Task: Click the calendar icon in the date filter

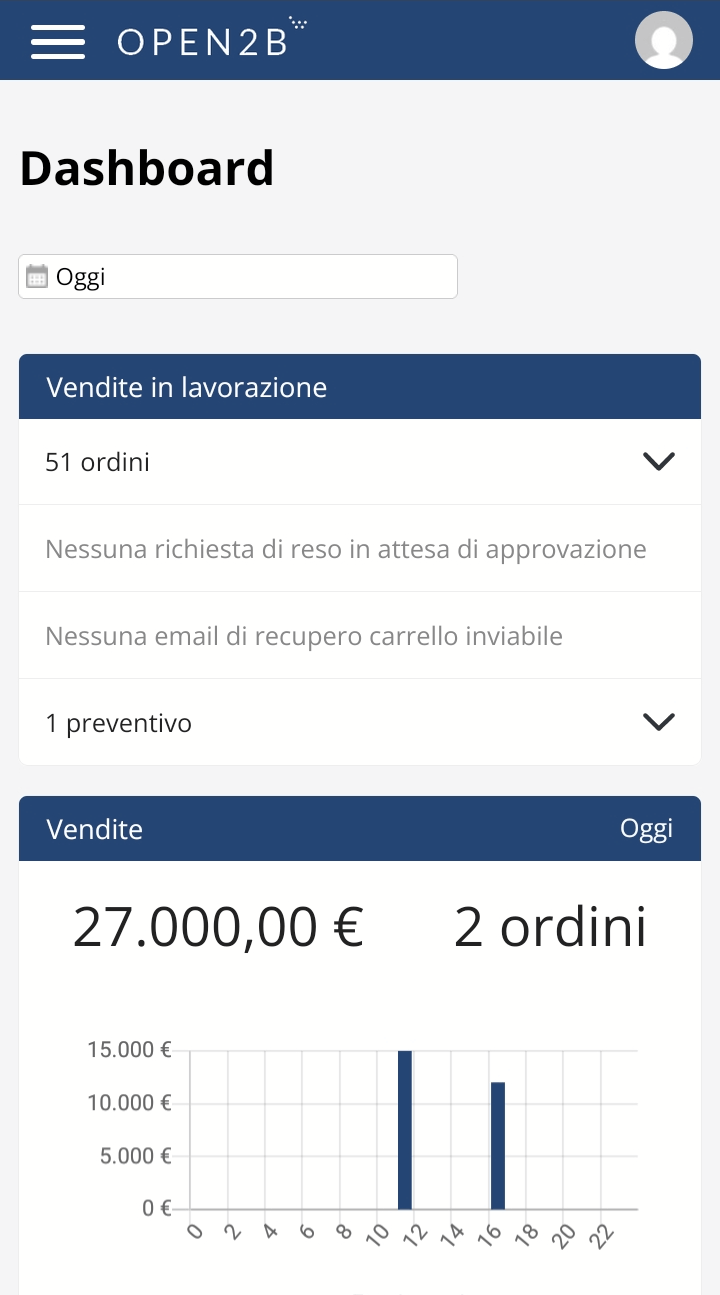Action: [x=37, y=275]
